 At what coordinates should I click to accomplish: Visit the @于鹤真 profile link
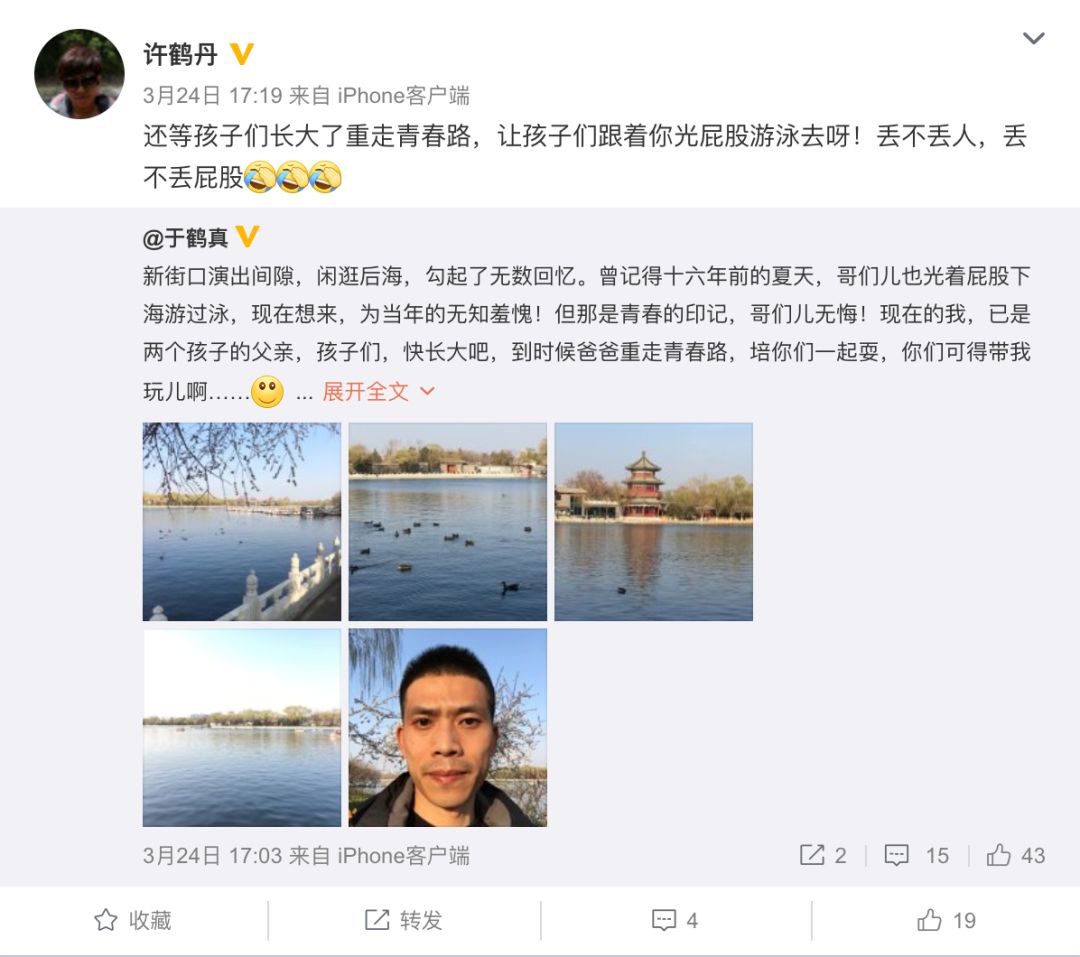tap(185, 238)
